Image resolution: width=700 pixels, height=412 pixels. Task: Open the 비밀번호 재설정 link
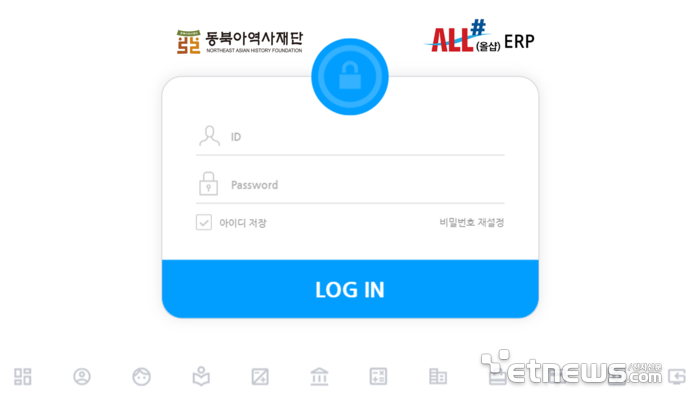tap(471, 223)
